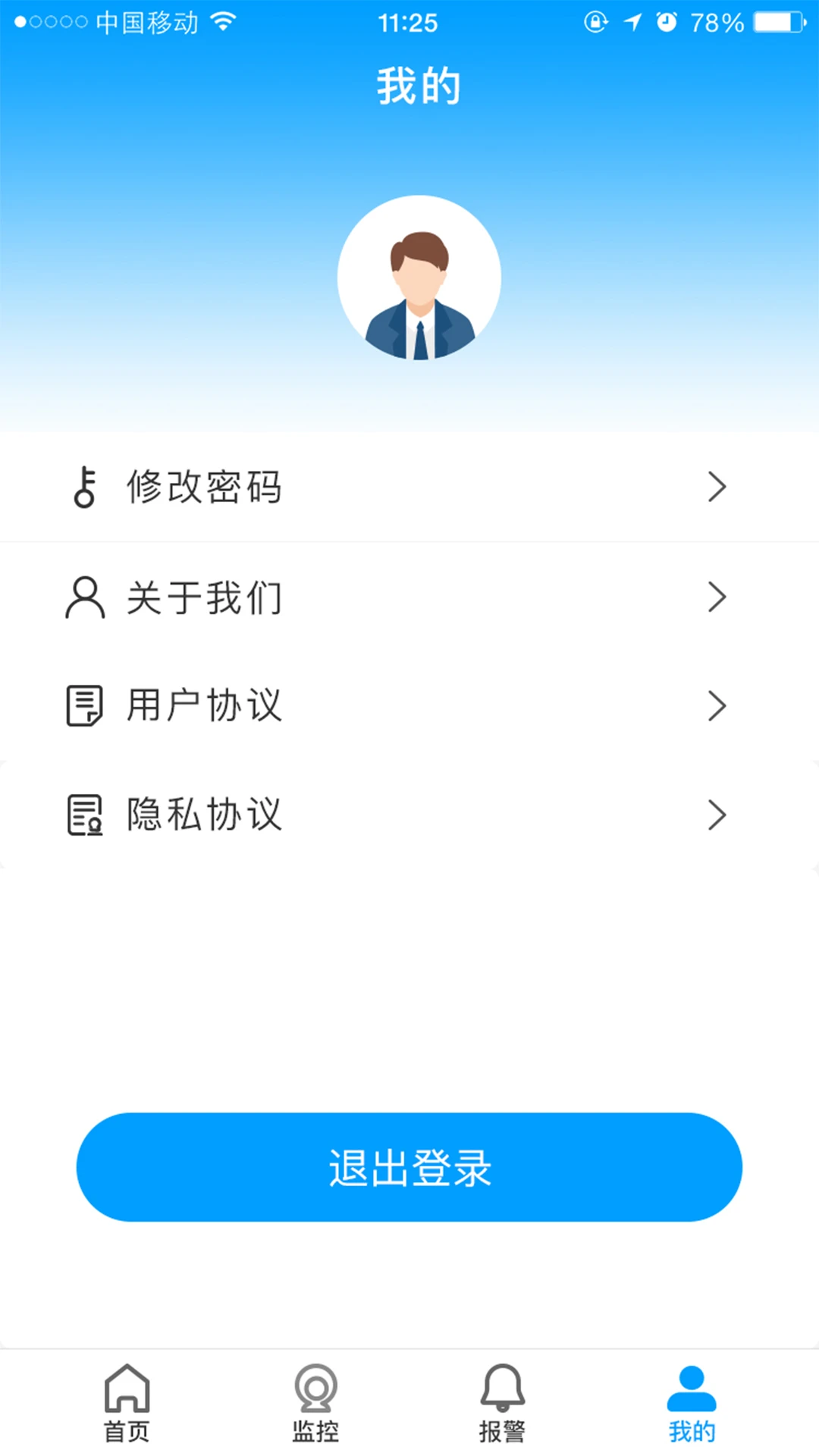819x1456 pixels.
Task: Open 隐私协议 via its right arrow
Action: 717,815
